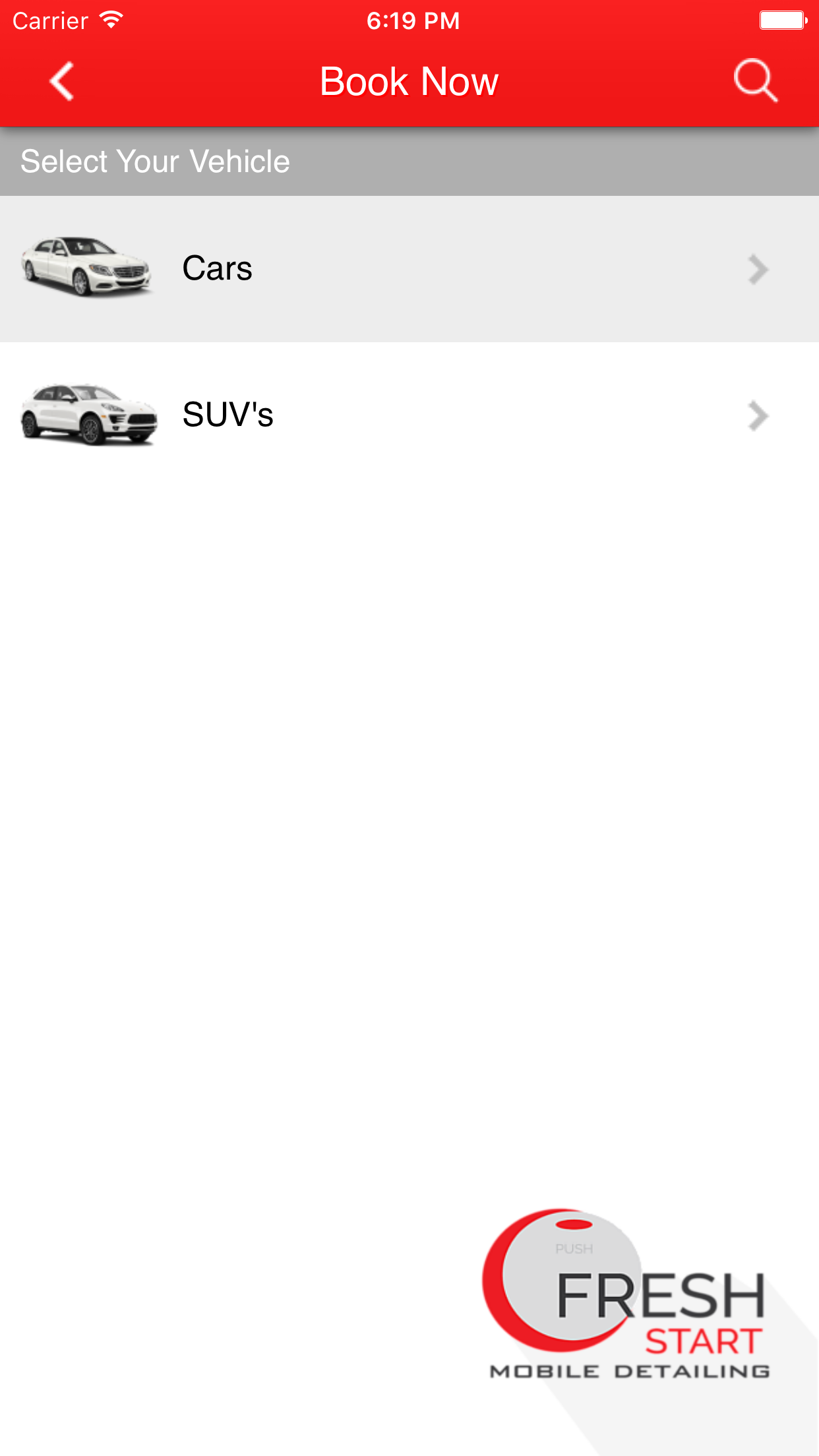Select the Cars vehicle type
The height and width of the screenshot is (1456, 819).
click(x=409, y=269)
